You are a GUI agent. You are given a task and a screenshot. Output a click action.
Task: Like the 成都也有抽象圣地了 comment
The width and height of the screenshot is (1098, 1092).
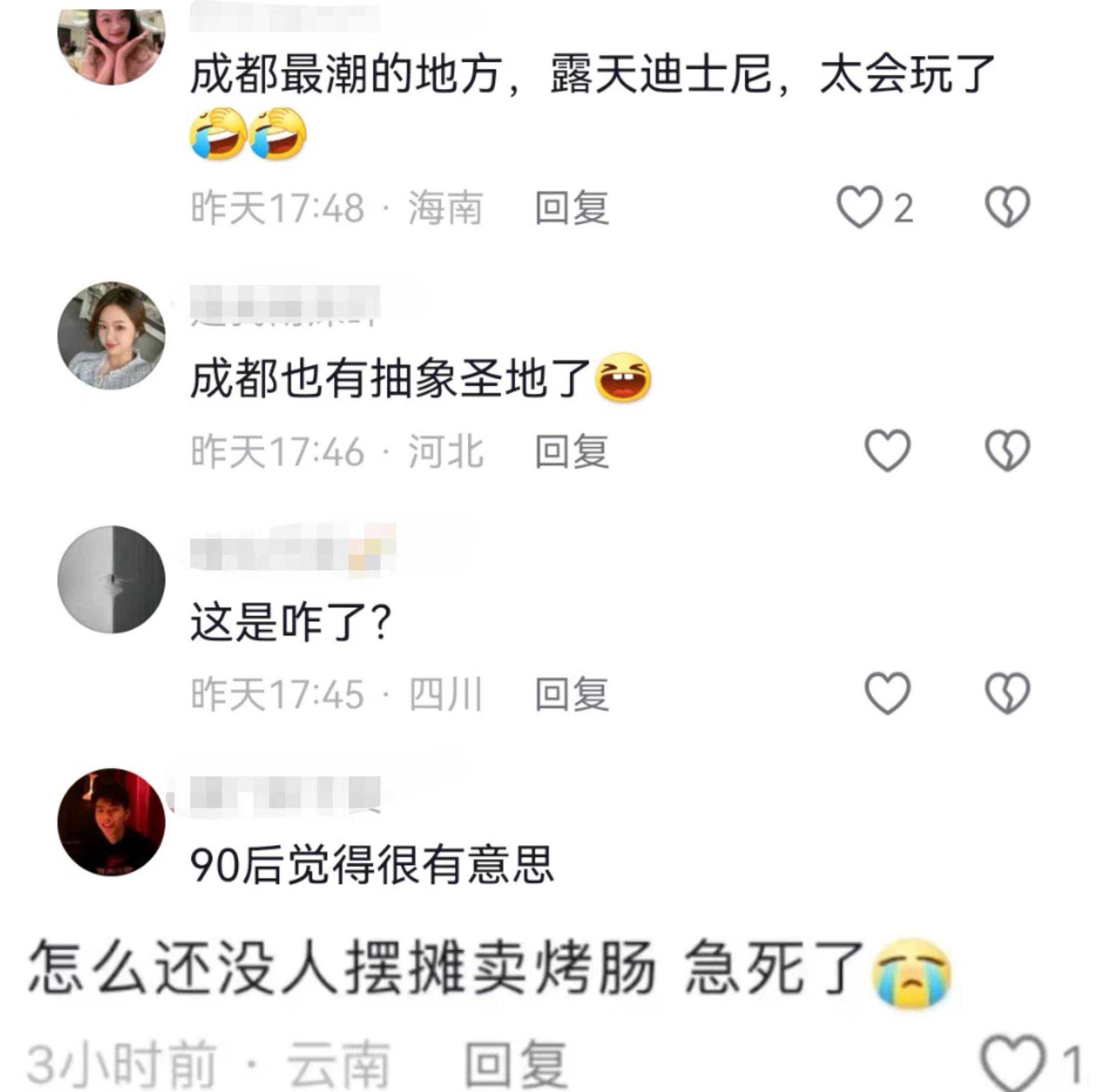887,451
